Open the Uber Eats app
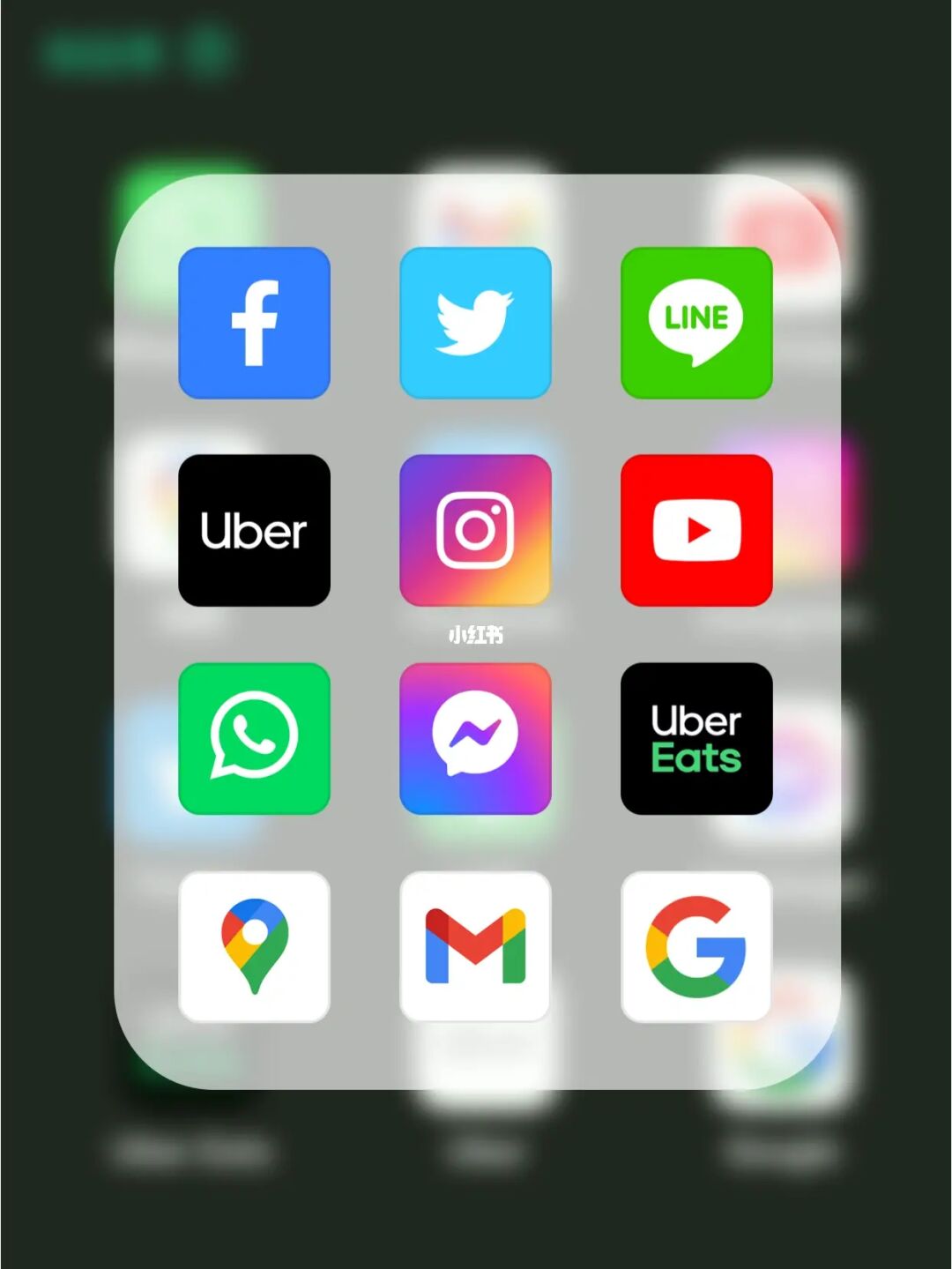Image resolution: width=952 pixels, height=1269 pixels. coord(696,738)
